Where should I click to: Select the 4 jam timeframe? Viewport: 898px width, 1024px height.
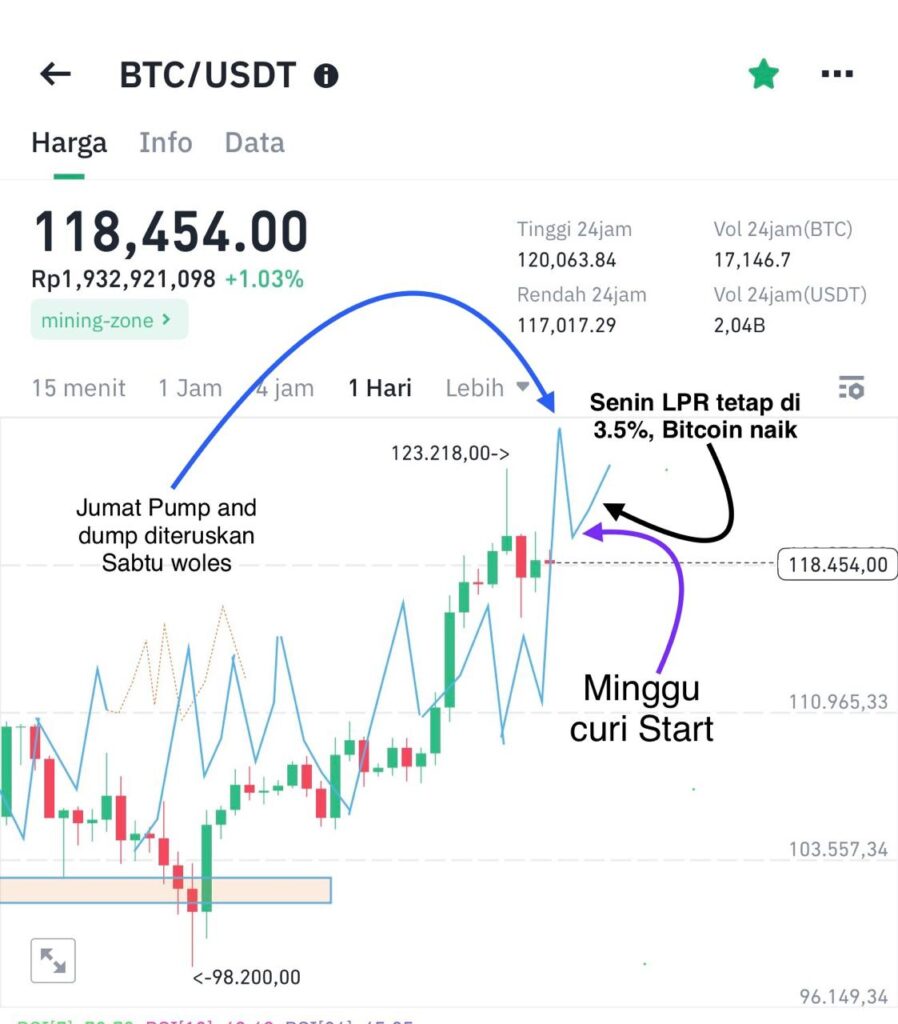[286, 388]
